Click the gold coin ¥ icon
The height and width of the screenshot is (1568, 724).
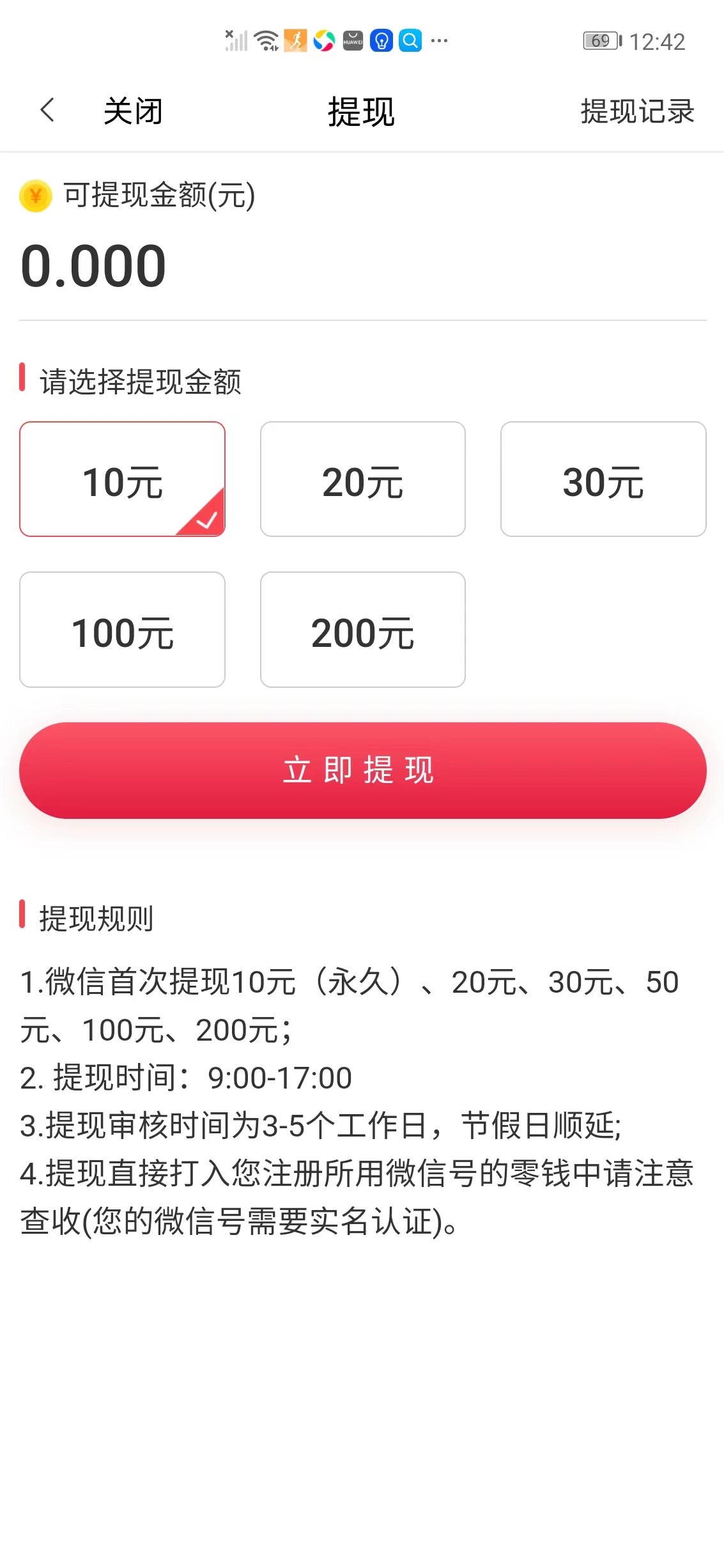tap(35, 196)
